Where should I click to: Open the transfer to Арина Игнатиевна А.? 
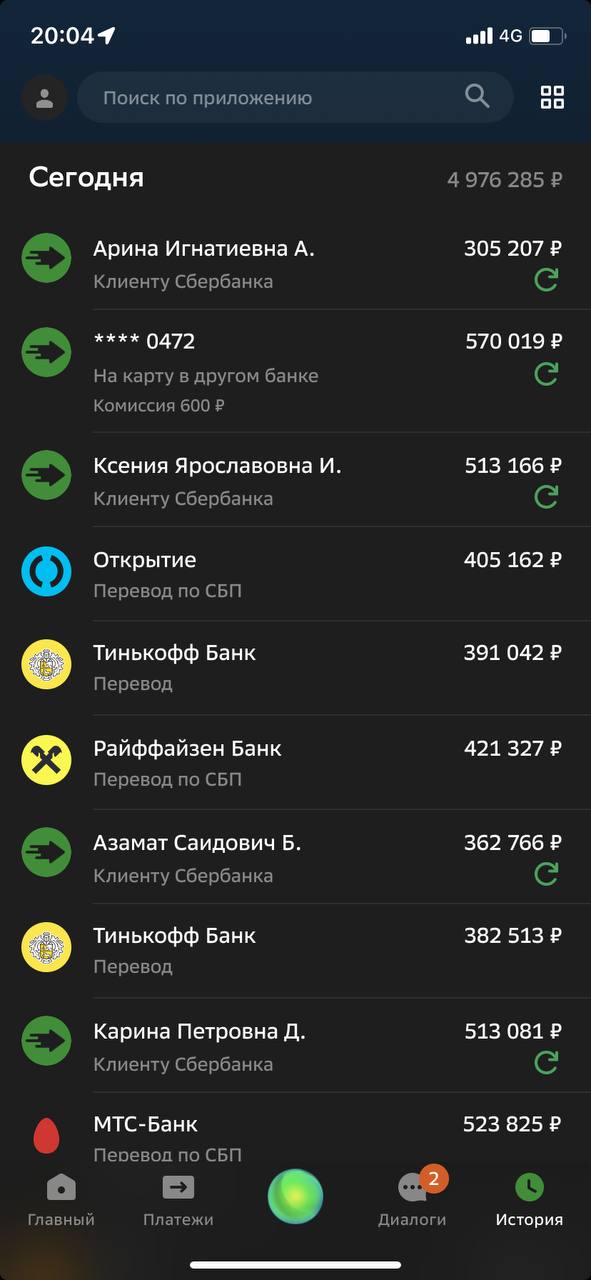coord(295,263)
